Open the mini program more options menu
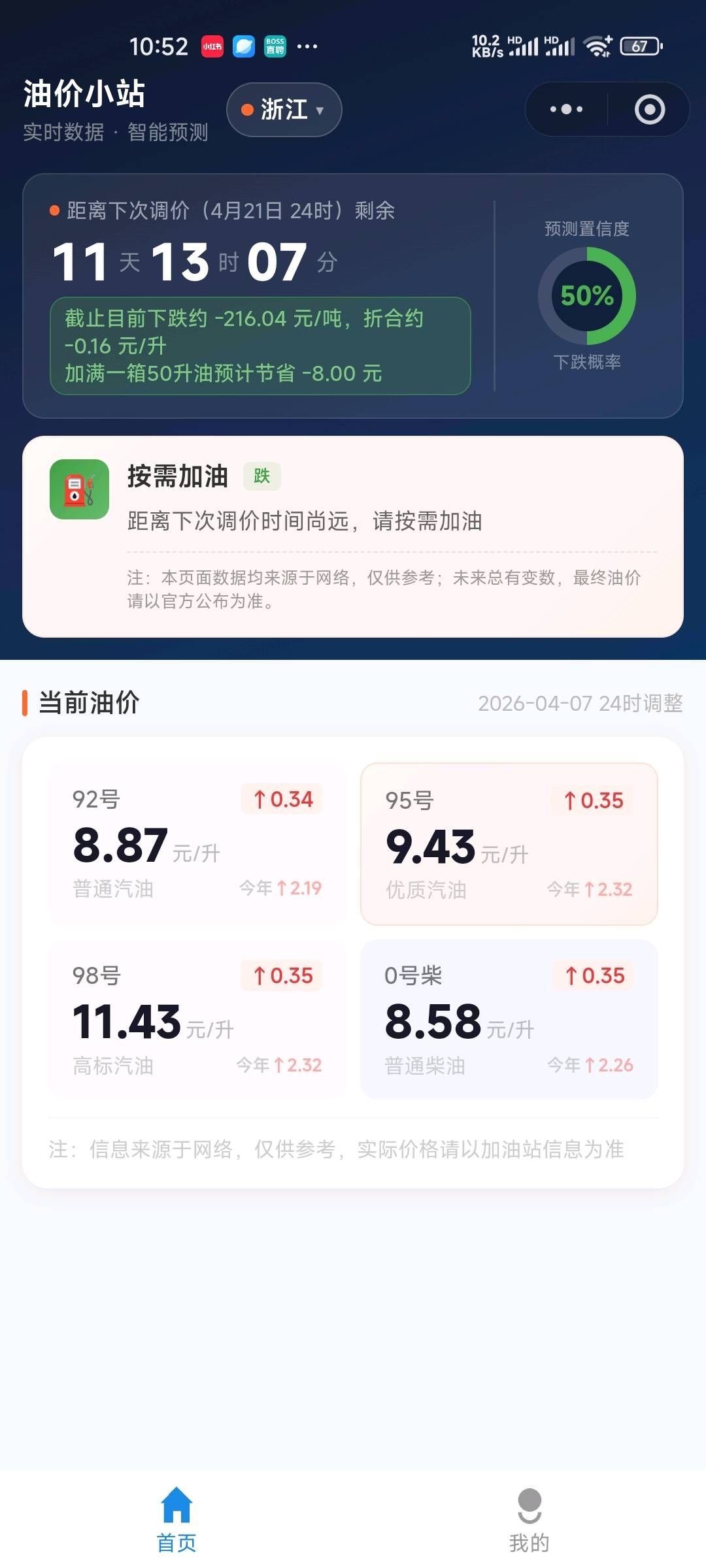706x1568 pixels. pyautogui.click(x=566, y=109)
